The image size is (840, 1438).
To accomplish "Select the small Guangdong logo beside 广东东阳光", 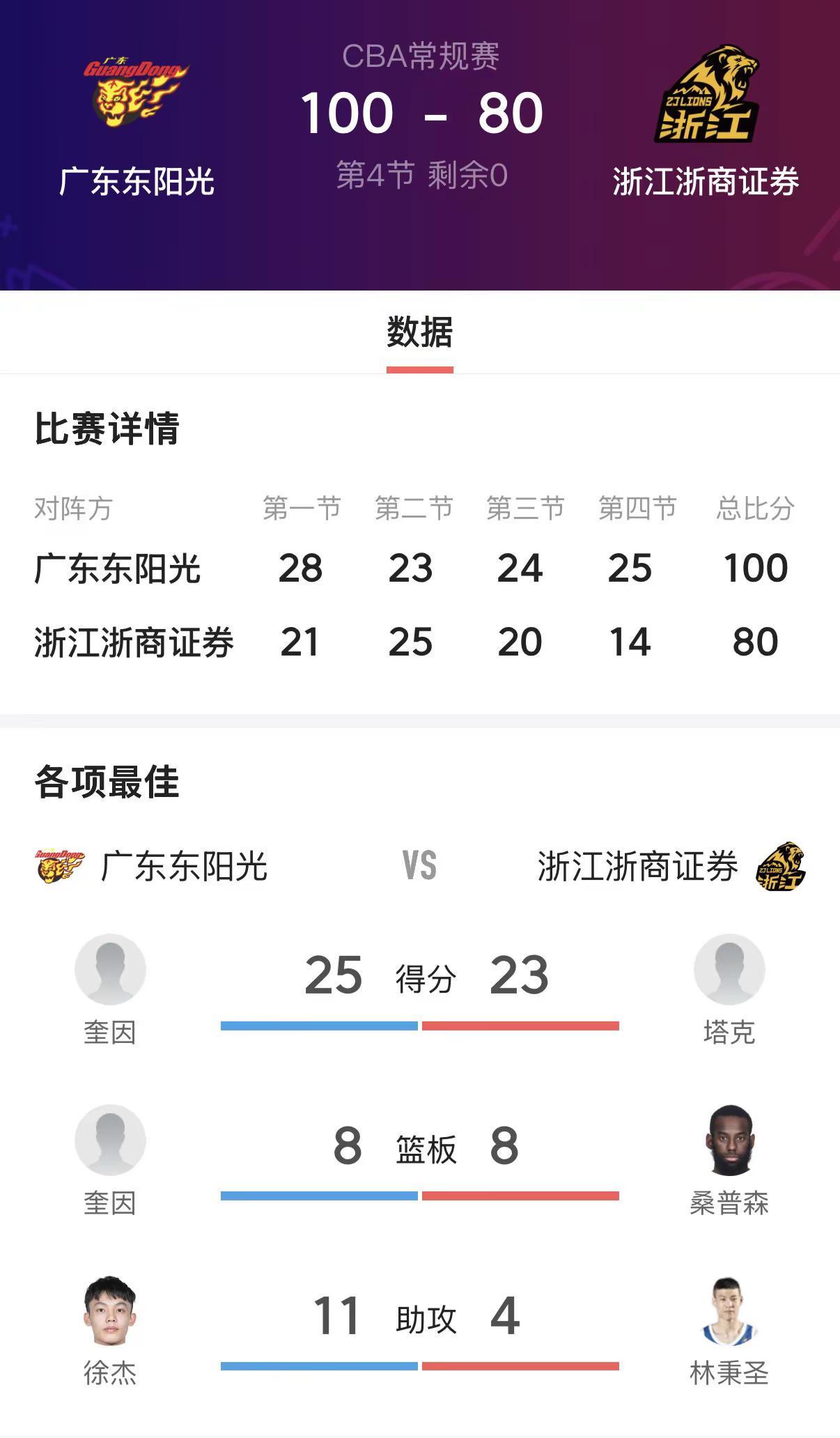I will [x=59, y=865].
